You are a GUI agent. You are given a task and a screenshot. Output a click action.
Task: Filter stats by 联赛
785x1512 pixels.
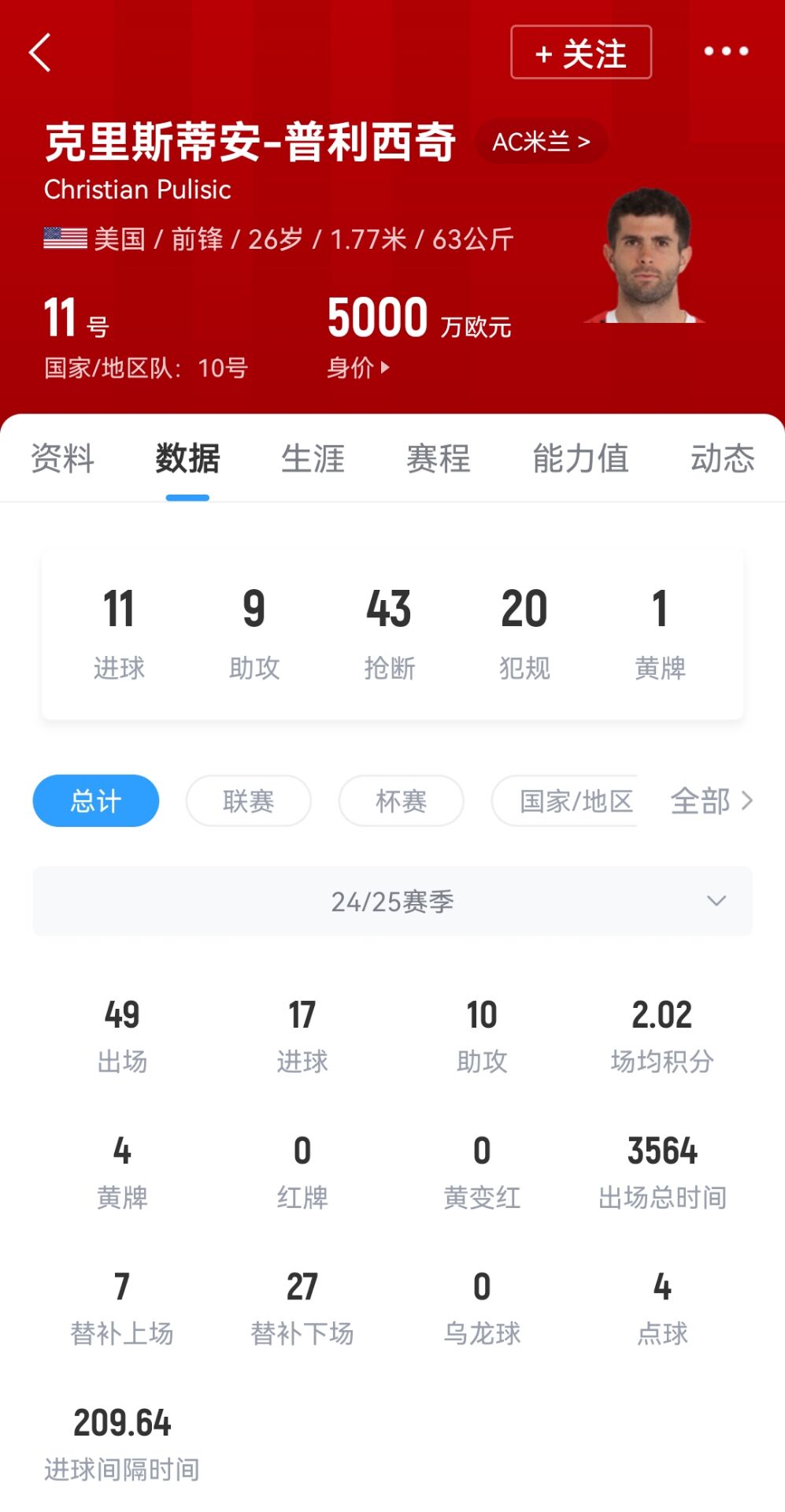click(249, 801)
